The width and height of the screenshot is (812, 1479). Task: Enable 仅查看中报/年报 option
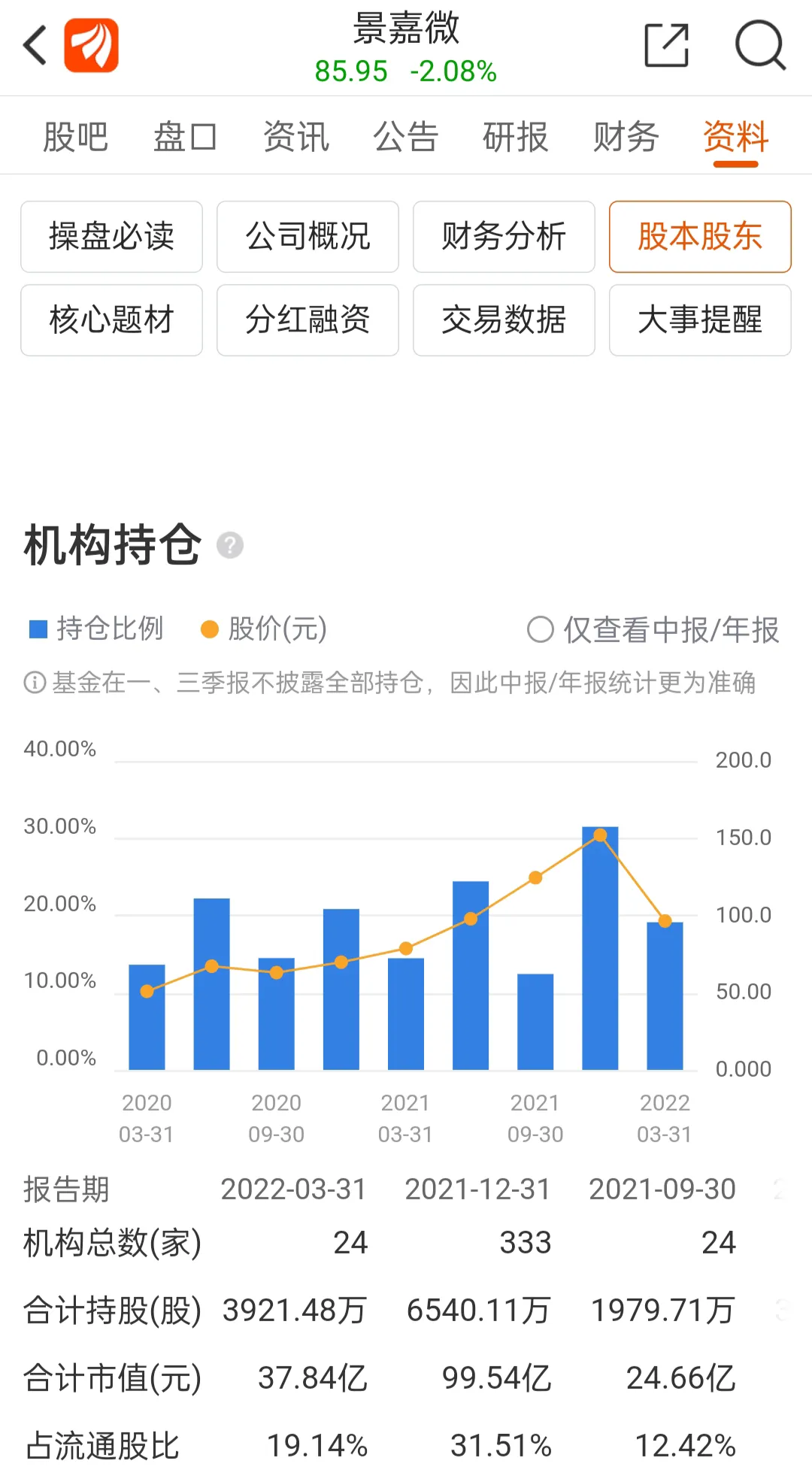[540, 629]
